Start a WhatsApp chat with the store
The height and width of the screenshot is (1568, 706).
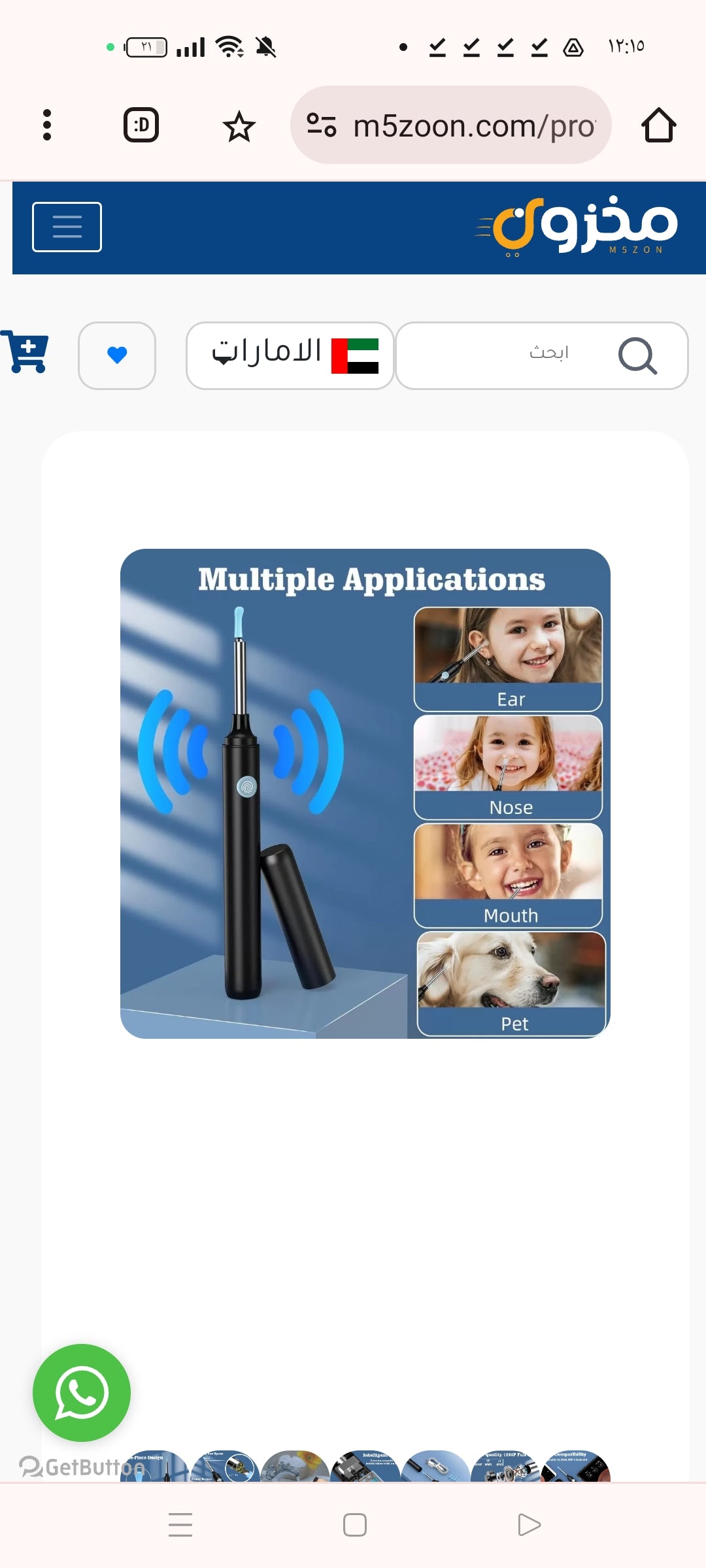coord(82,1393)
